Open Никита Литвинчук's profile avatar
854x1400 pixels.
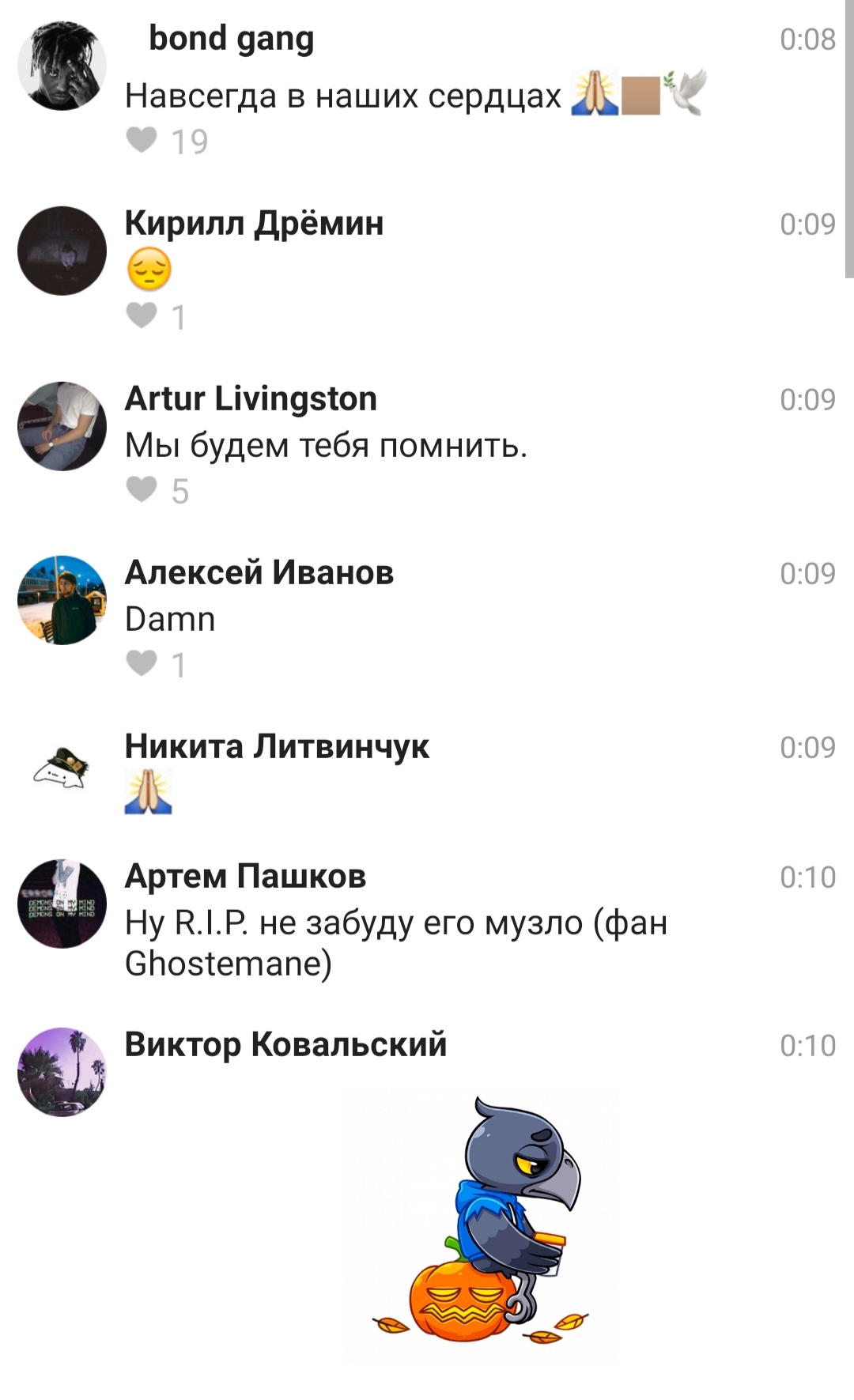[62, 768]
